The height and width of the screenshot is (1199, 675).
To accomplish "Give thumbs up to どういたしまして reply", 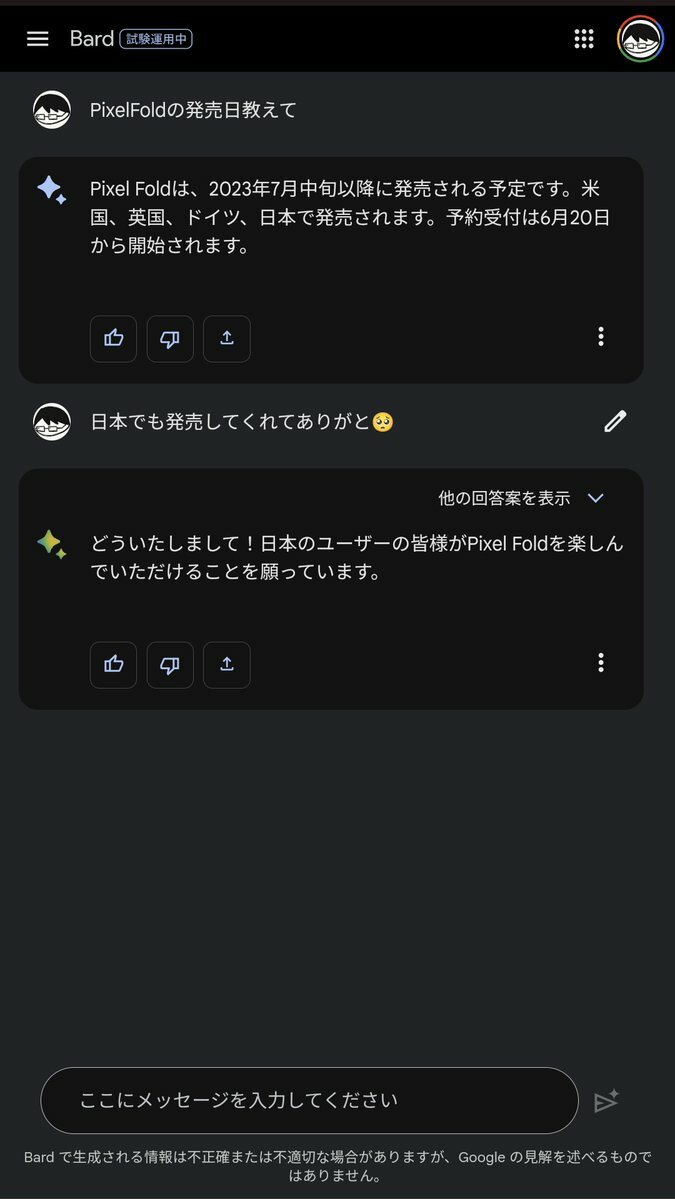I will [x=113, y=664].
